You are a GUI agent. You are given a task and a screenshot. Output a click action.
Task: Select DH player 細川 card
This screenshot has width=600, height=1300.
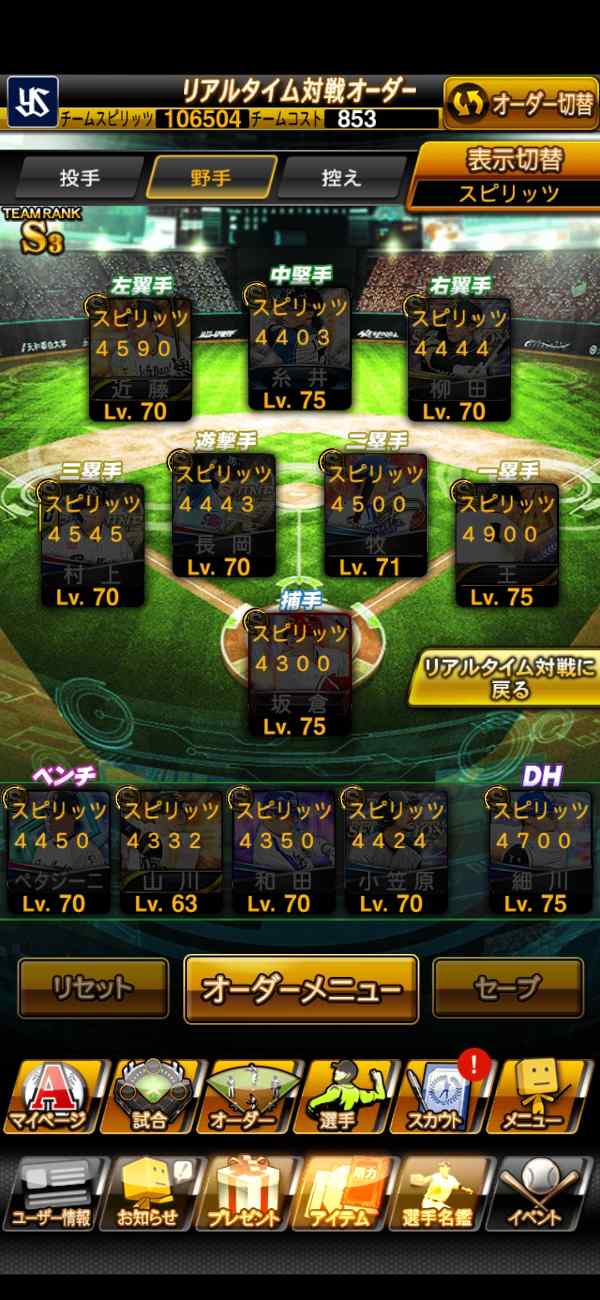coord(540,852)
